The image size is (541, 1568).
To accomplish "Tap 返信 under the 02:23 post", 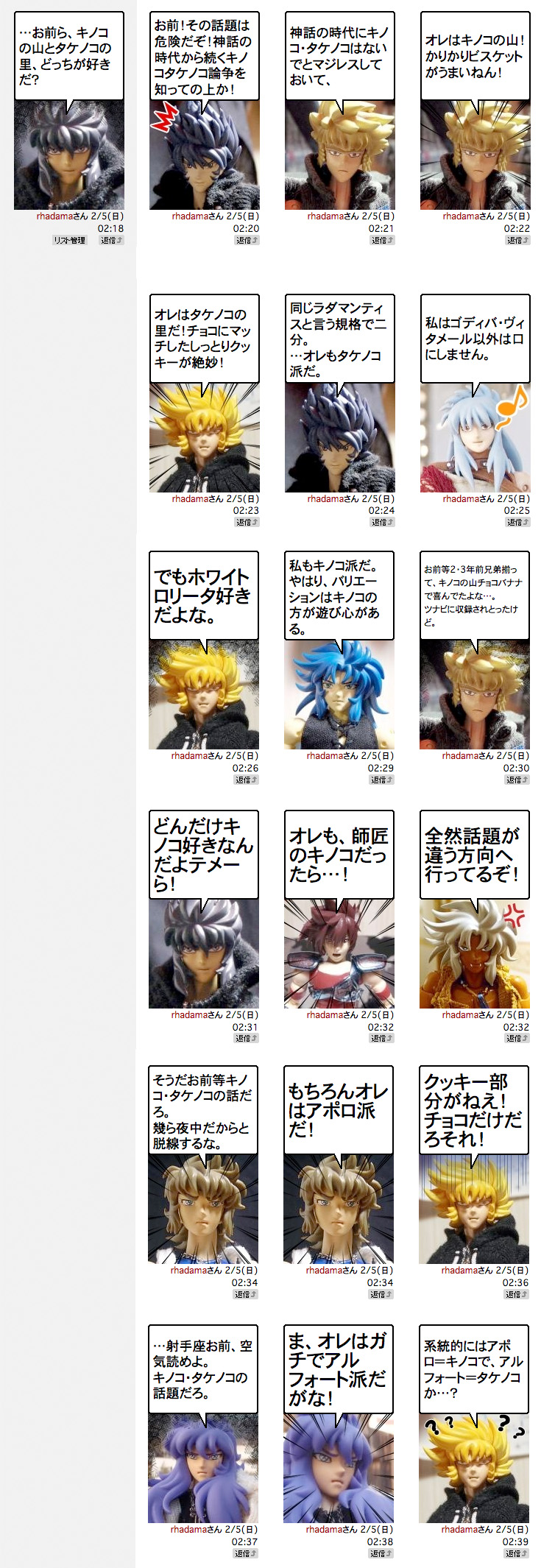I will 247,522.
